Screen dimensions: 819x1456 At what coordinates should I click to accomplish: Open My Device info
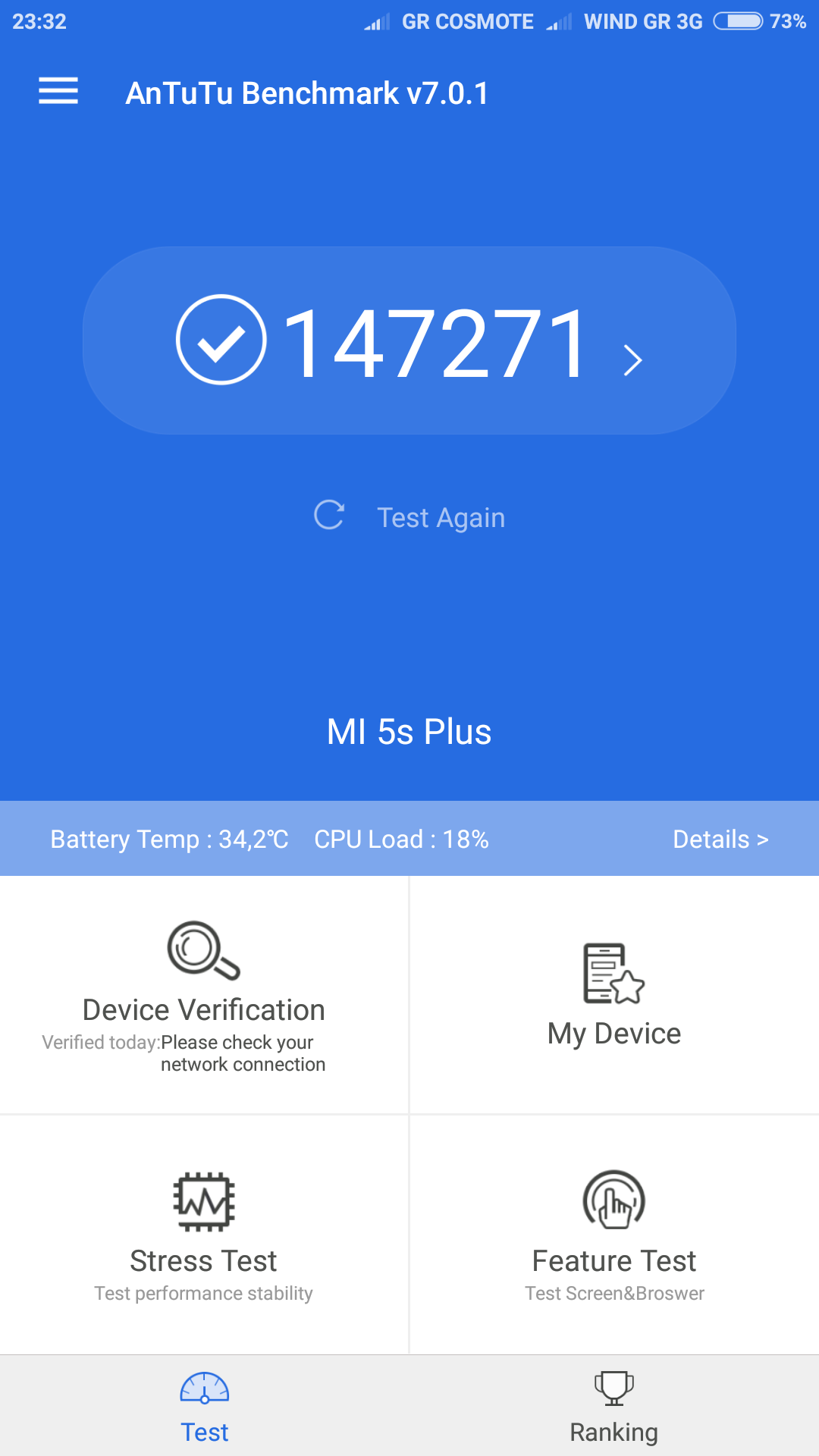(x=614, y=994)
